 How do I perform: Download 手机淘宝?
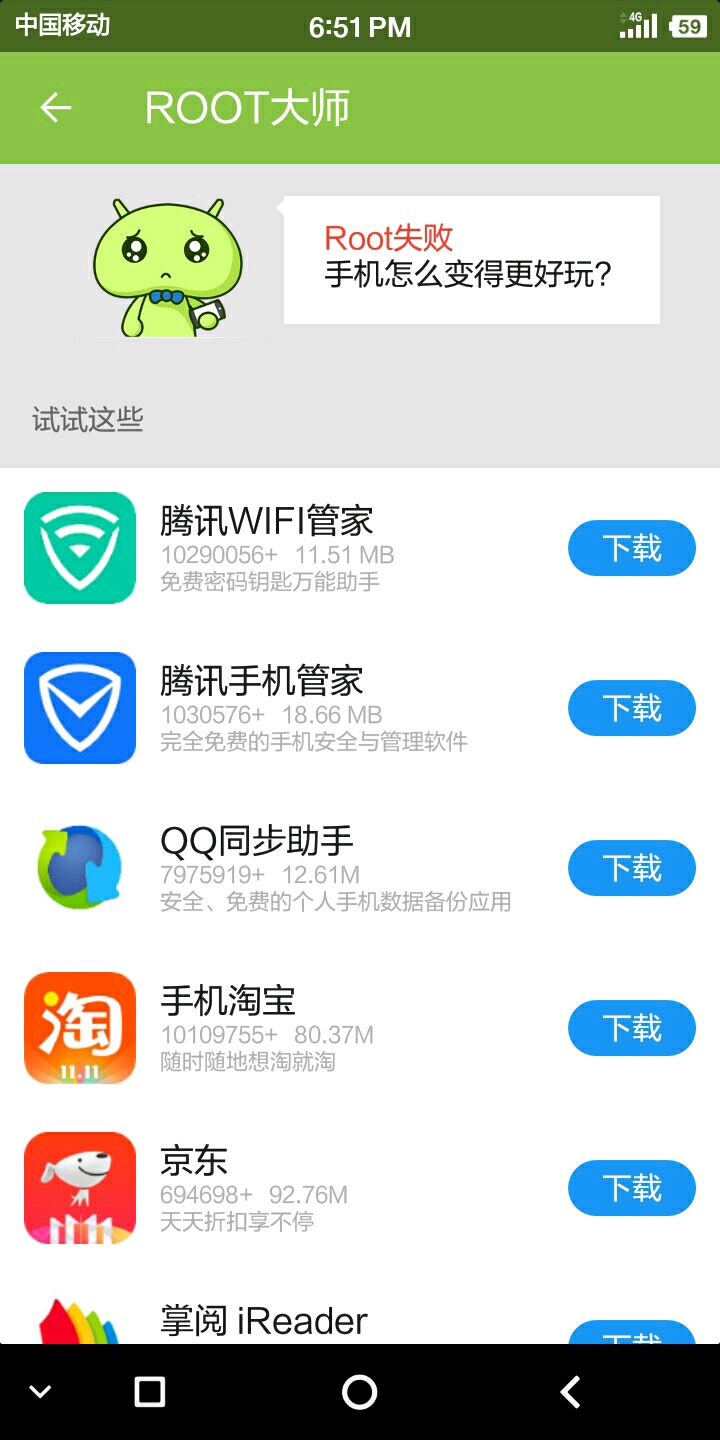point(631,1028)
